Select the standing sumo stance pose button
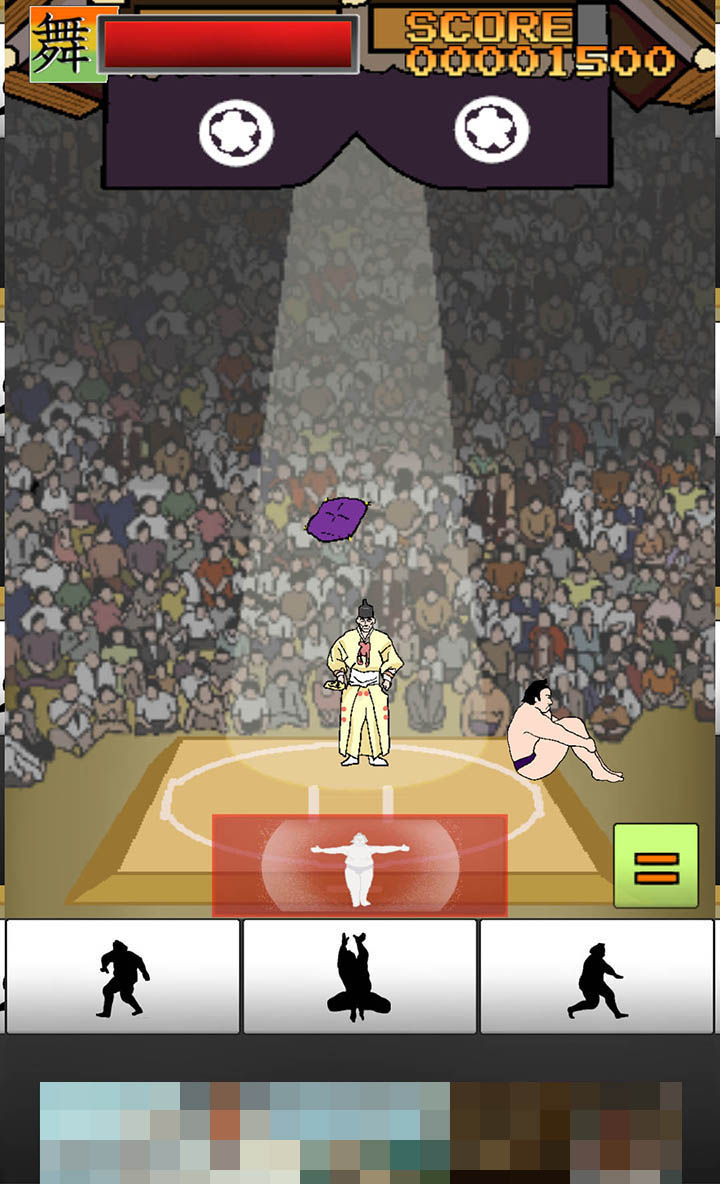 [123, 977]
